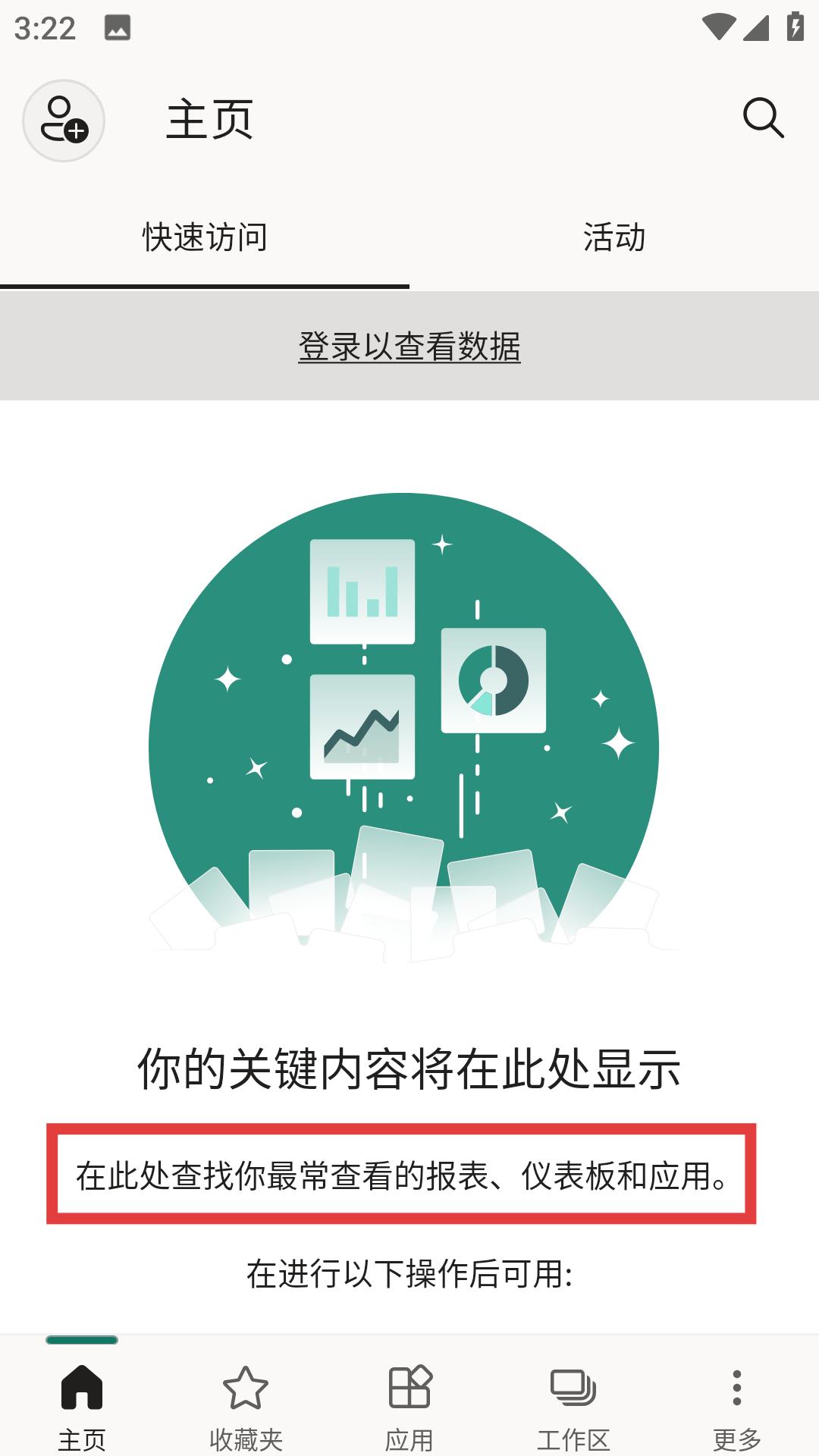Switch to the 活动 tab

coord(614,237)
